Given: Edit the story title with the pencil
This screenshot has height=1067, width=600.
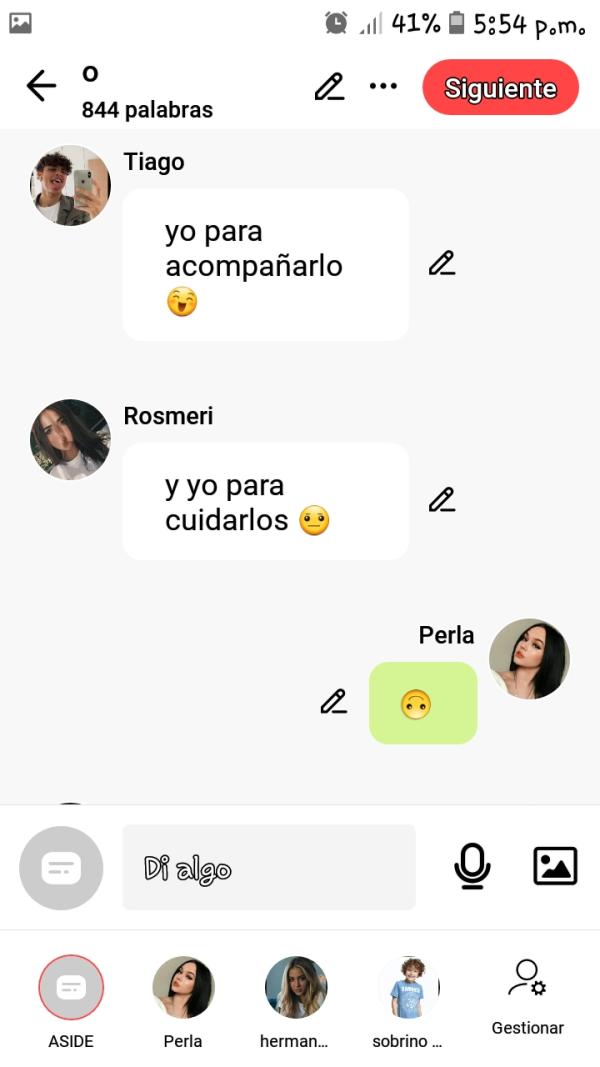Looking at the screenshot, I should [329, 87].
